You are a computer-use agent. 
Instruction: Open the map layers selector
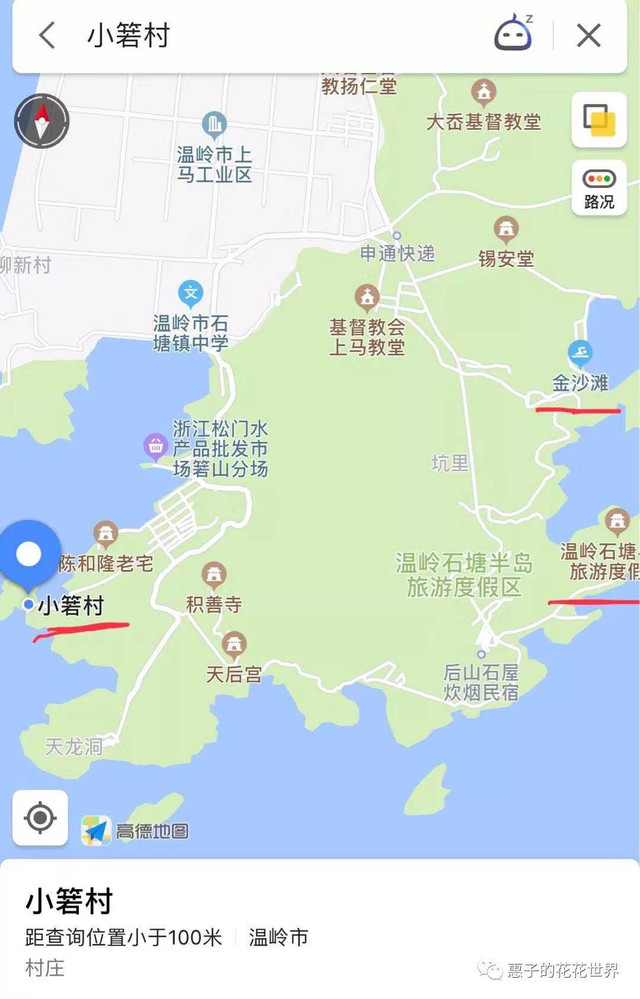[599, 120]
